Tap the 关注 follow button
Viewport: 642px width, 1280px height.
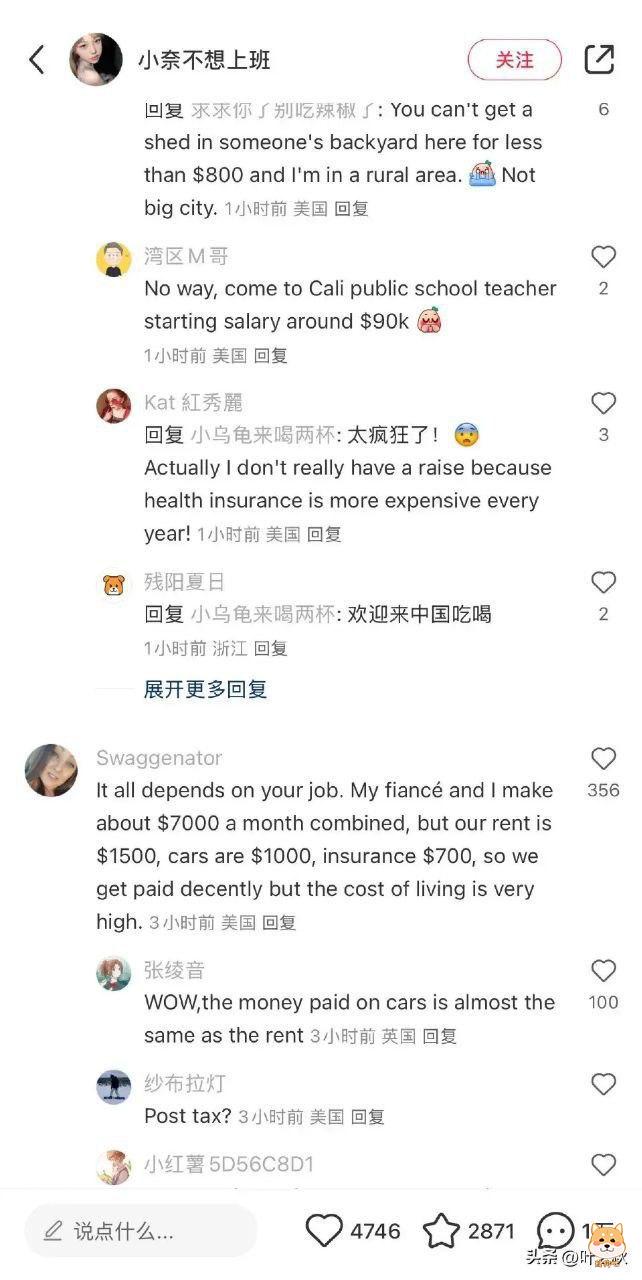[514, 60]
